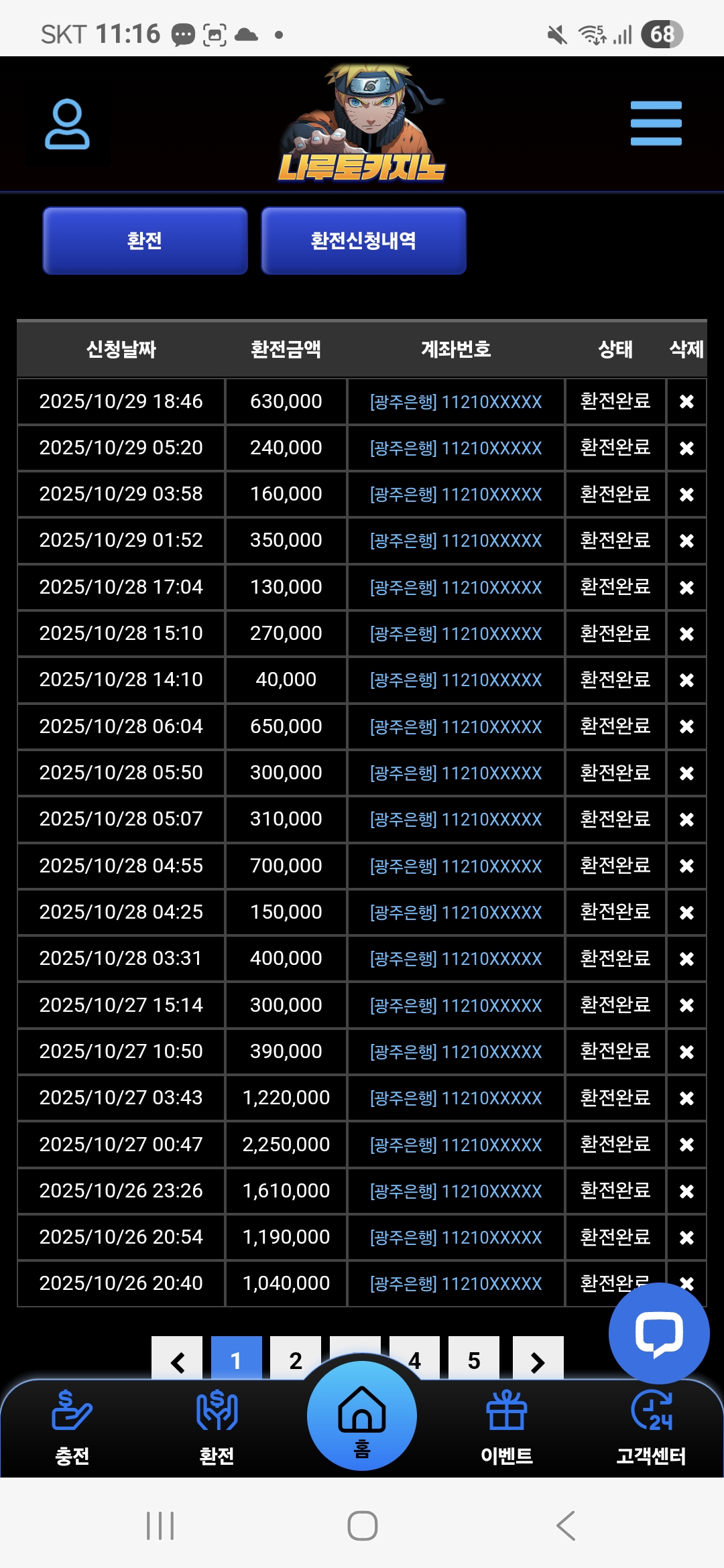The image size is (724, 1568).
Task: Go to page 2
Action: (x=295, y=1359)
